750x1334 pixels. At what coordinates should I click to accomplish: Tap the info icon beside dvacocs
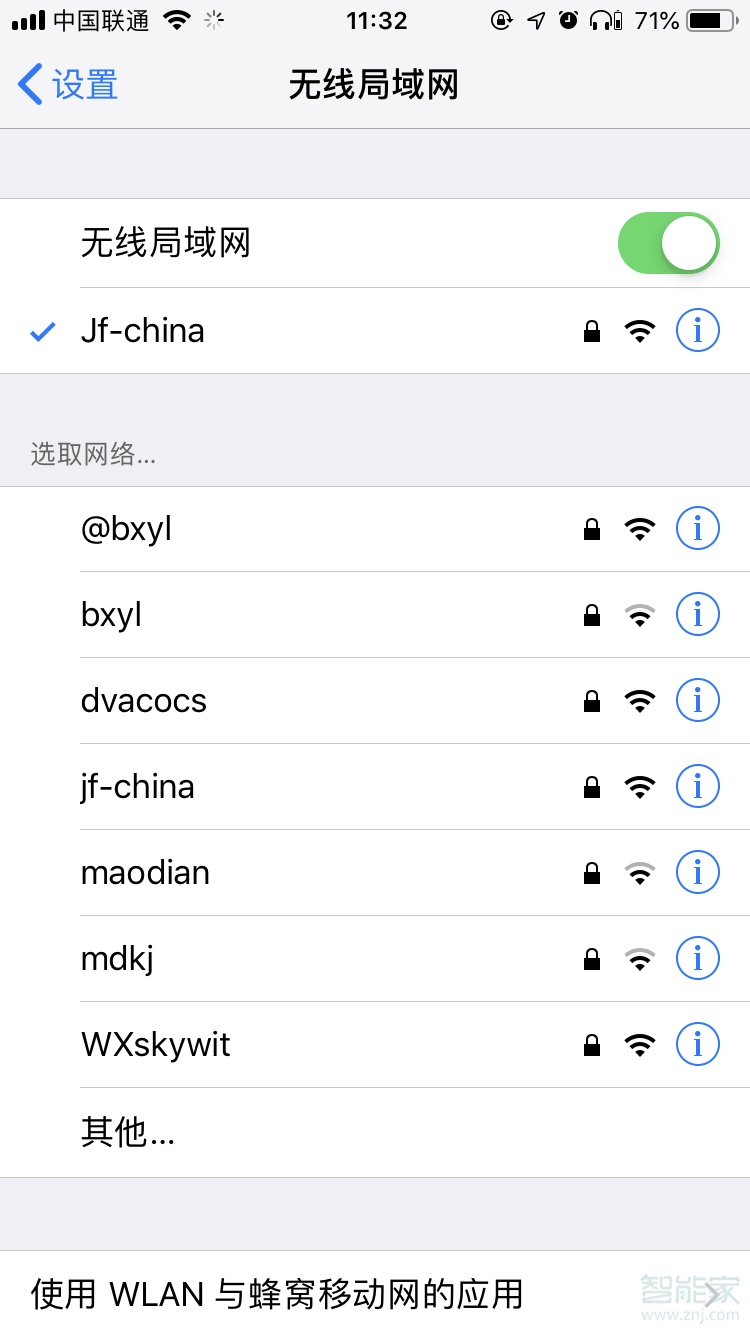coord(697,700)
